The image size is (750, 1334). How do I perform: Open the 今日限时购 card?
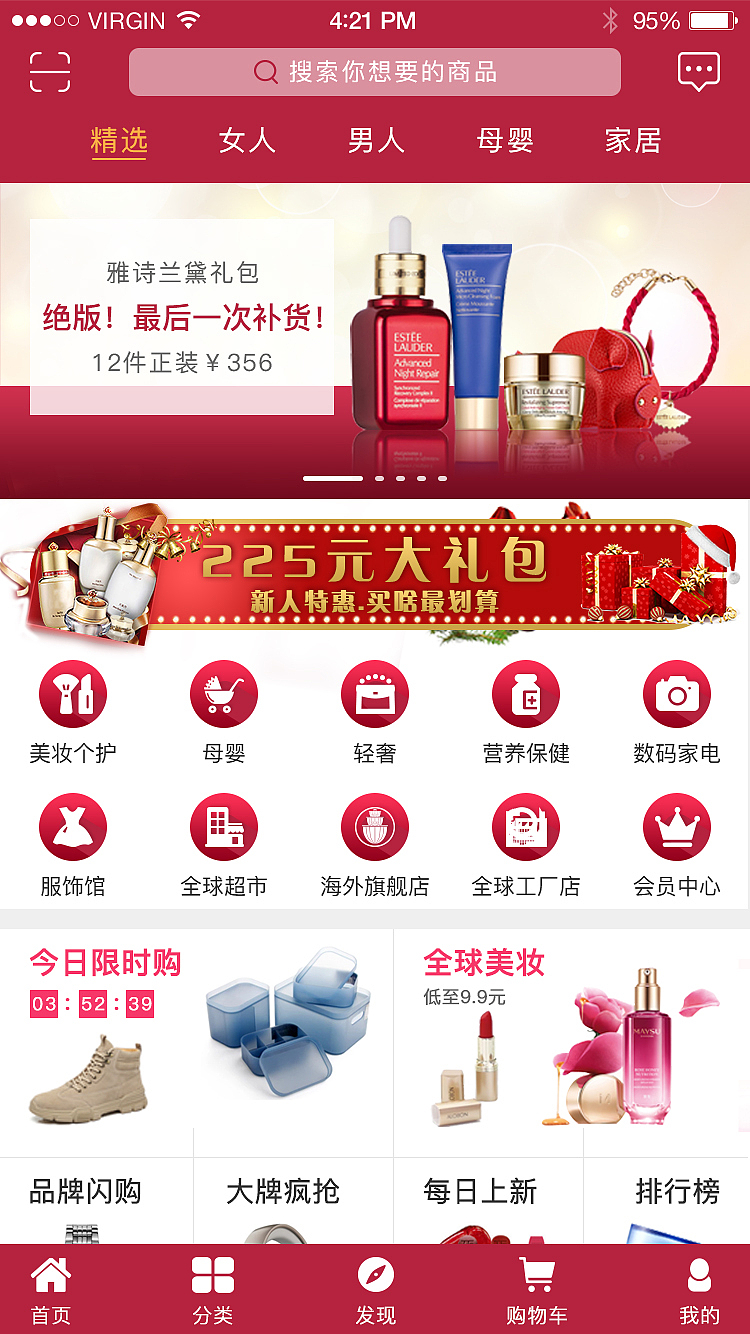click(x=196, y=1030)
